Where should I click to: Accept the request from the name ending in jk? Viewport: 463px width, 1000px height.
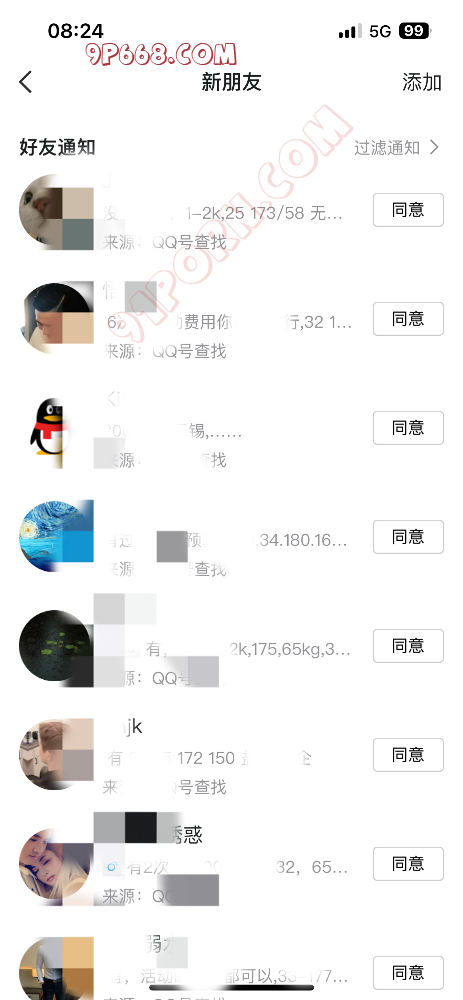pyautogui.click(x=408, y=755)
